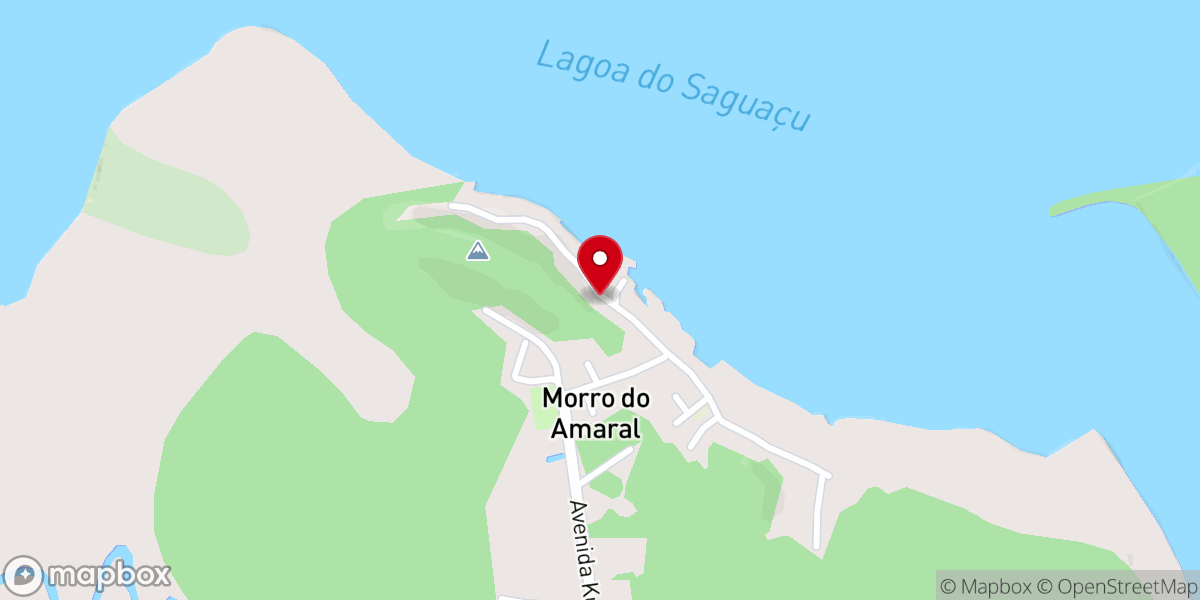Screen dimensions: 1200x600
Task: Open the © Mapbox attribution link
Action: [986, 585]
